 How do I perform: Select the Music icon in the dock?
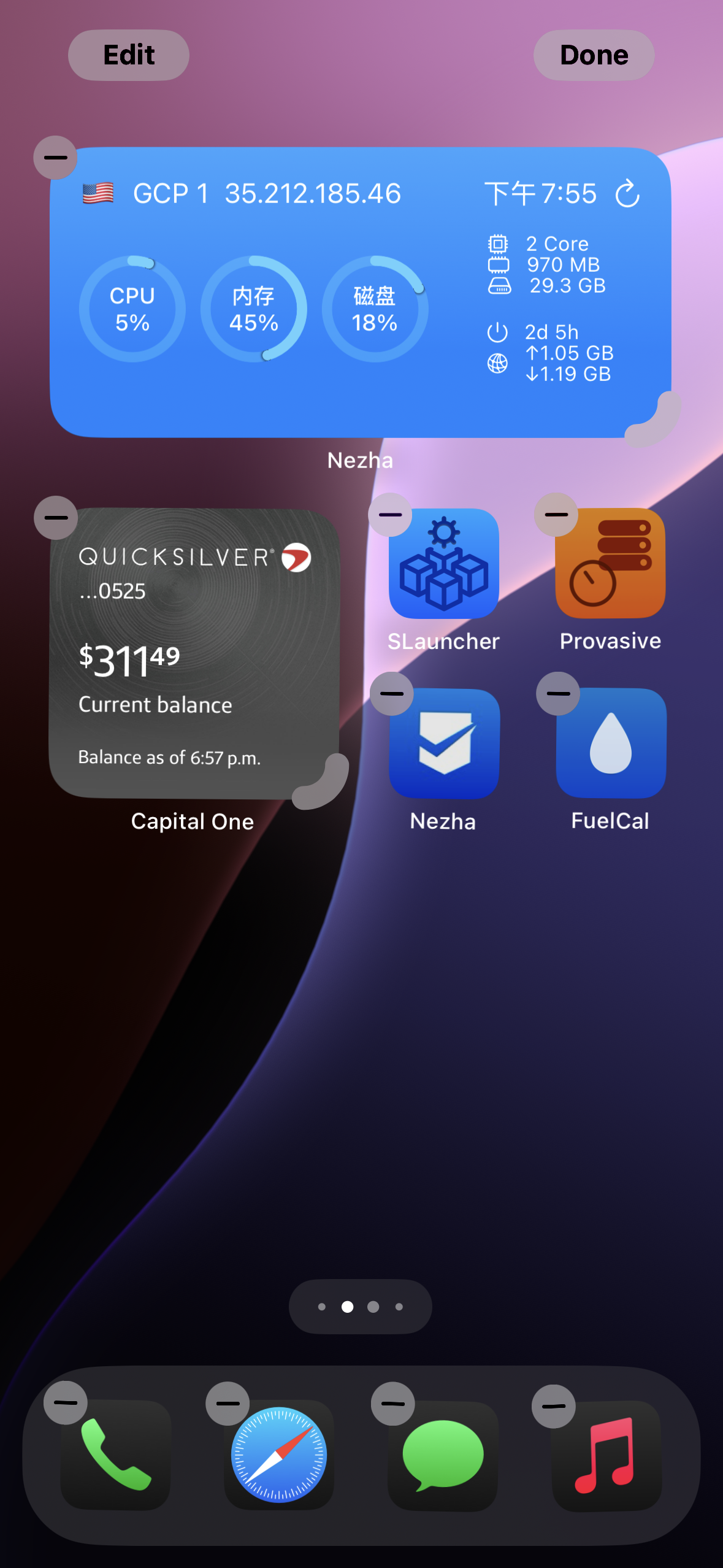pos(606,1455)
